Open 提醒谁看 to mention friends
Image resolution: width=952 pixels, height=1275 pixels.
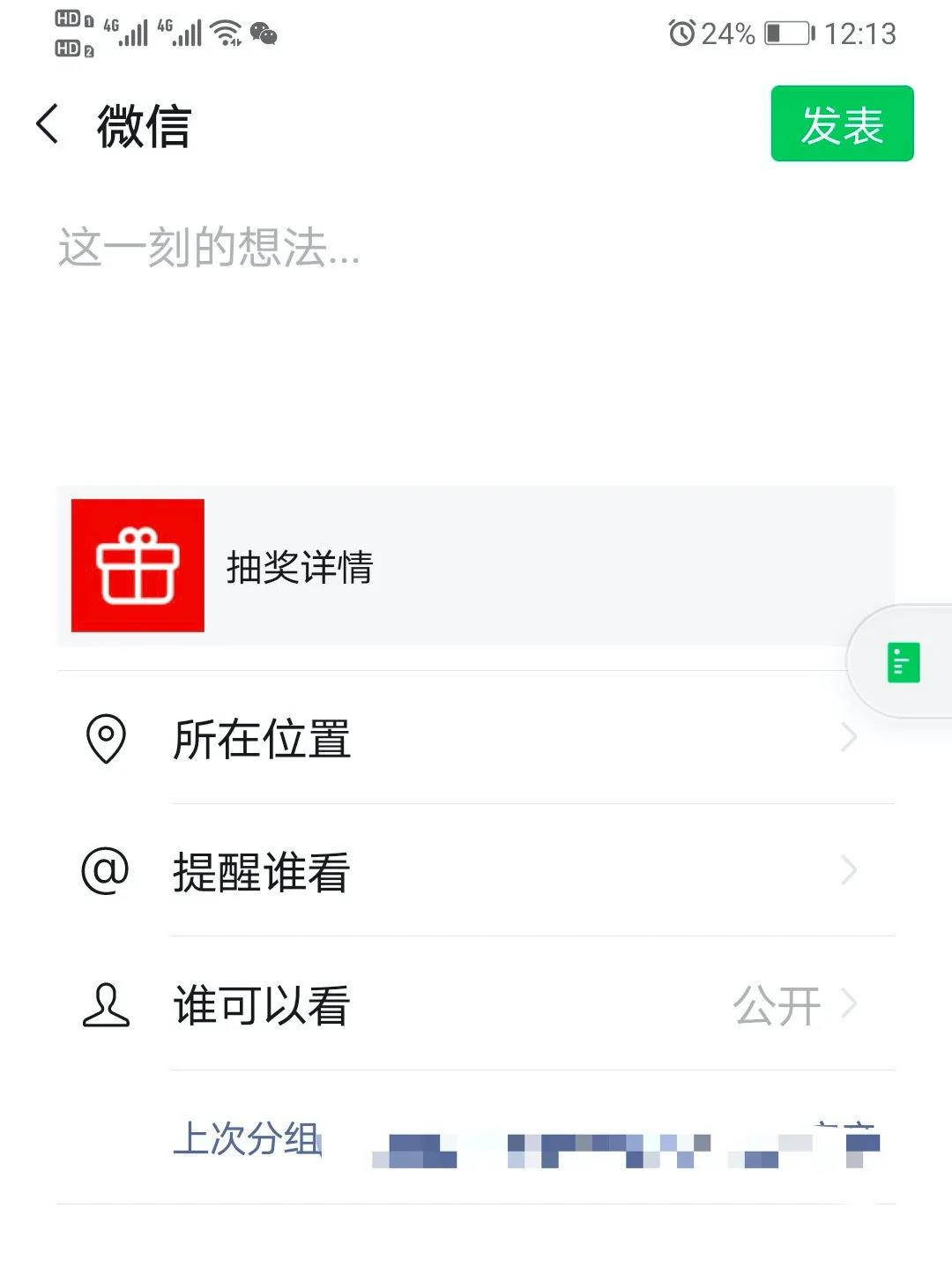[x=476, y=871]
